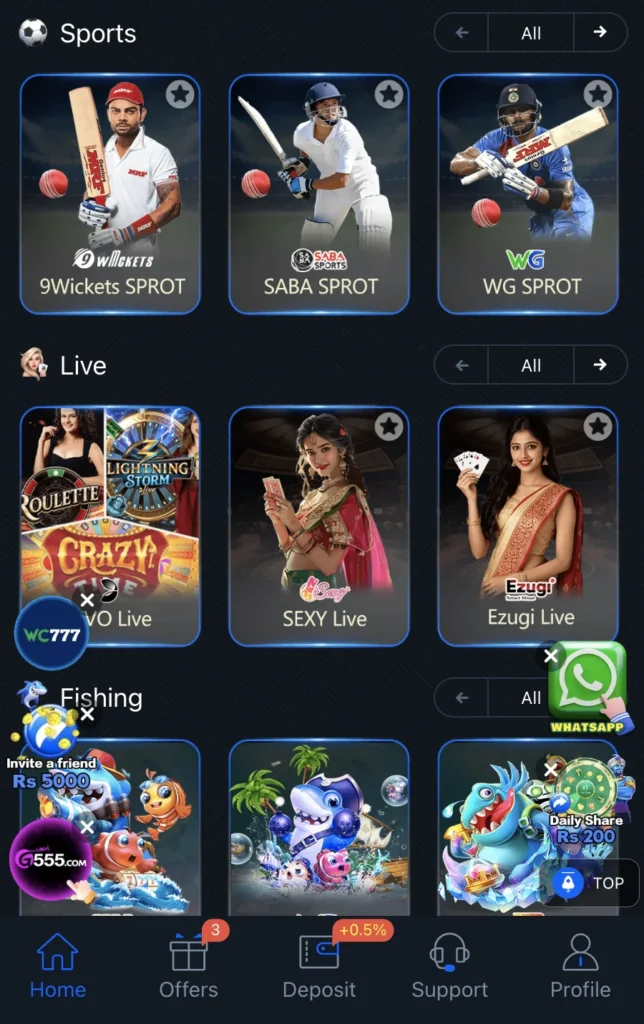Open the WG SPROT card

click(527, 195)
